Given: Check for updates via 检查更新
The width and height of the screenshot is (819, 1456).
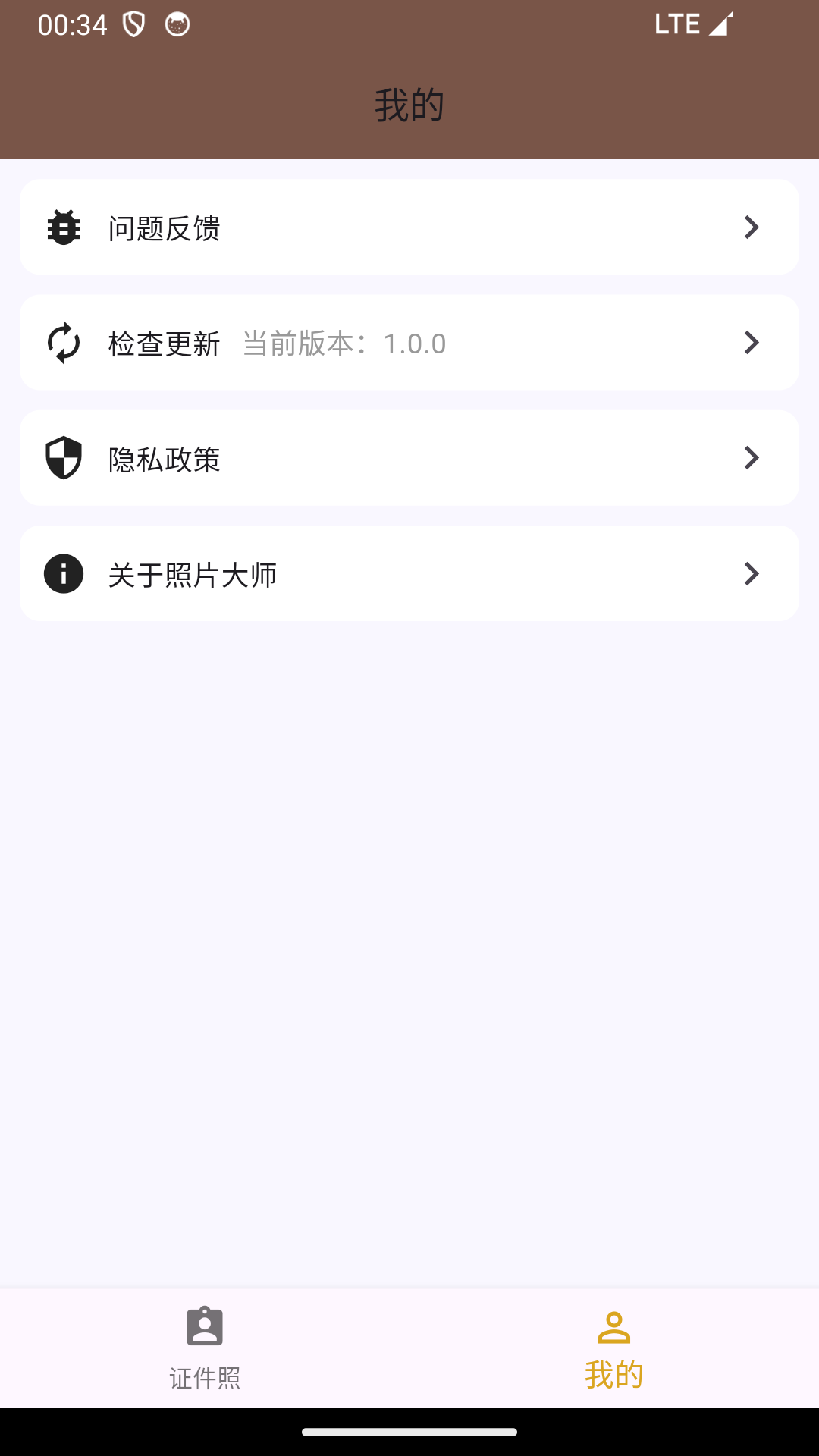Looking at the screenshot, I should click(409, 343).
